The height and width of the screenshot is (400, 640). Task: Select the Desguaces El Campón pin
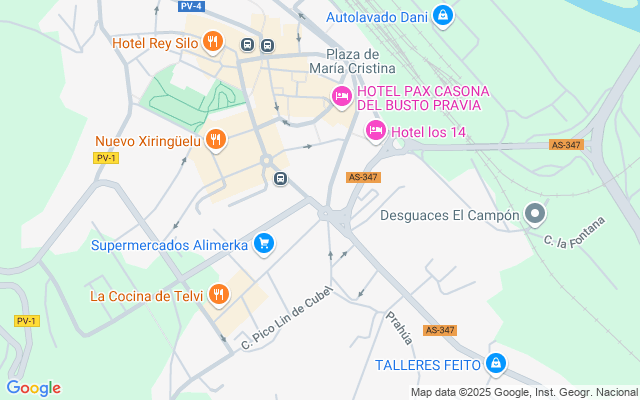[536, 214]
